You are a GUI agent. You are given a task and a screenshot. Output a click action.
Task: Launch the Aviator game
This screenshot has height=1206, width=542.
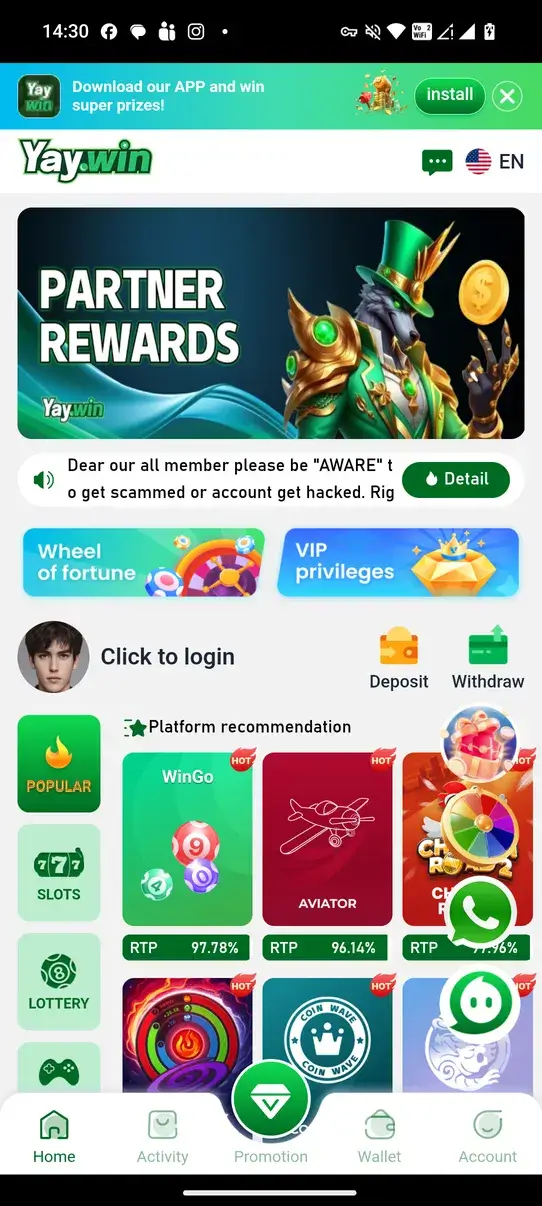(327, 839)
